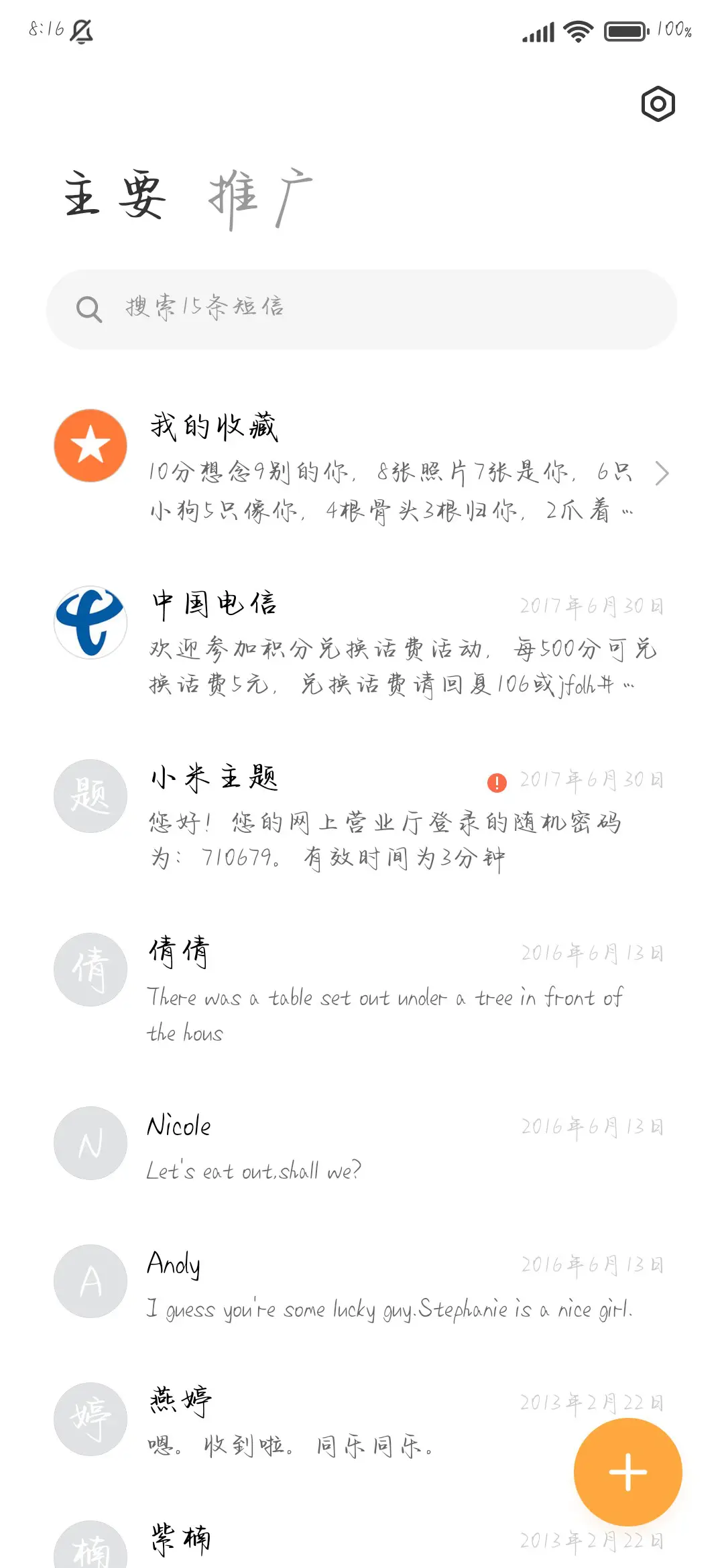
Task: Tap 倩倩's avatar to toggle selection
Action: pos(90,970)
